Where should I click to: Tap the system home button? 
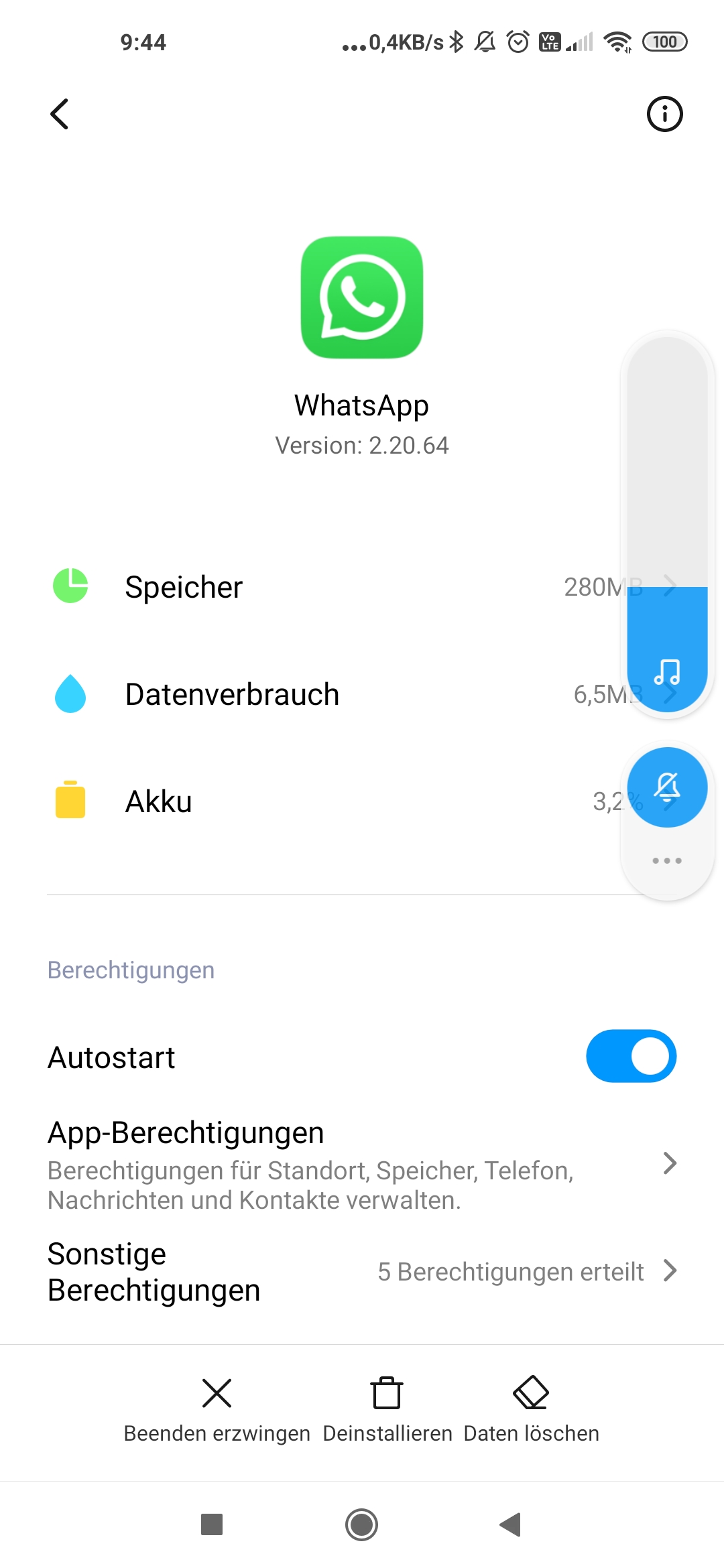coord(361,1524)
